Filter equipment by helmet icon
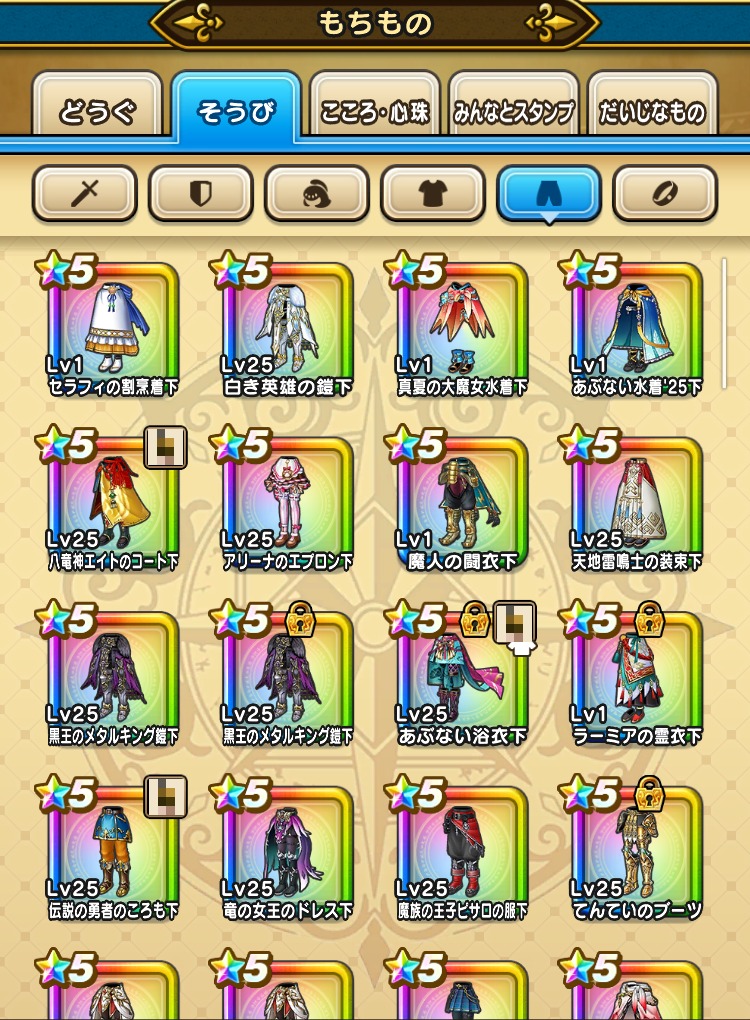750x1020 pixels. click(x=317, y=193)
